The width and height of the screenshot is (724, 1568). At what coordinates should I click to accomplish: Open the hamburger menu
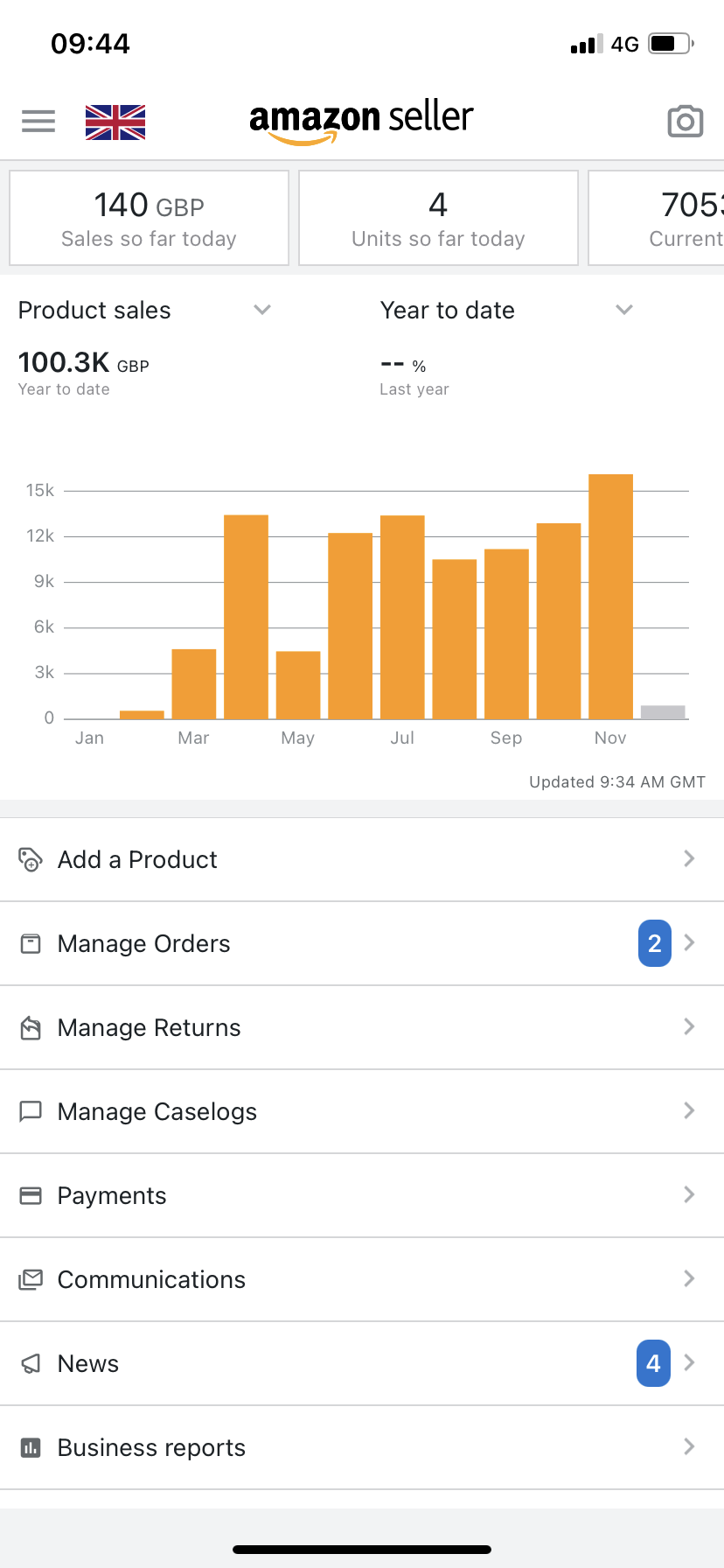[38, 121]
